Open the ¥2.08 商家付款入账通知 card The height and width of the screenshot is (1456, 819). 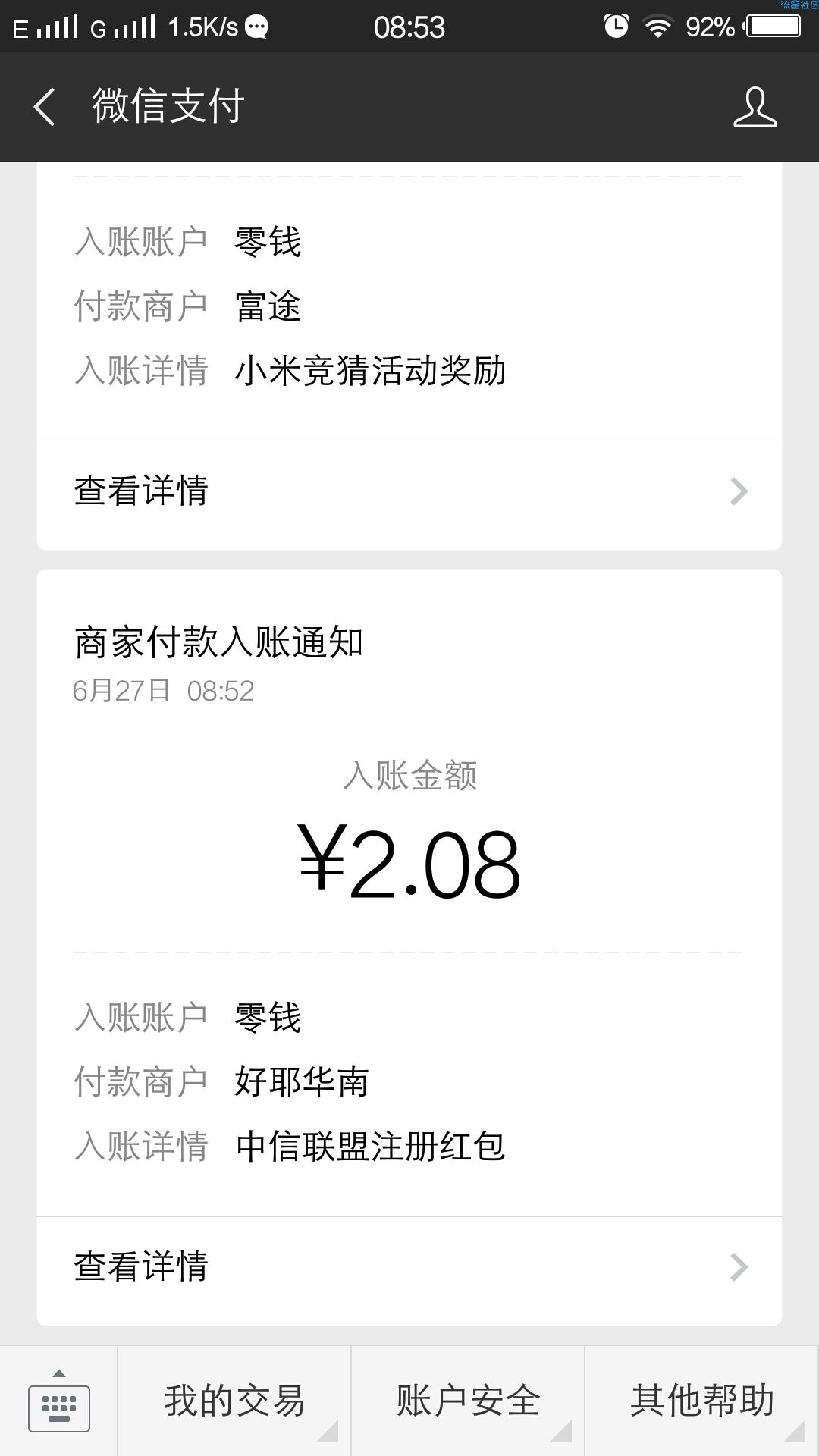click(409, 947)
